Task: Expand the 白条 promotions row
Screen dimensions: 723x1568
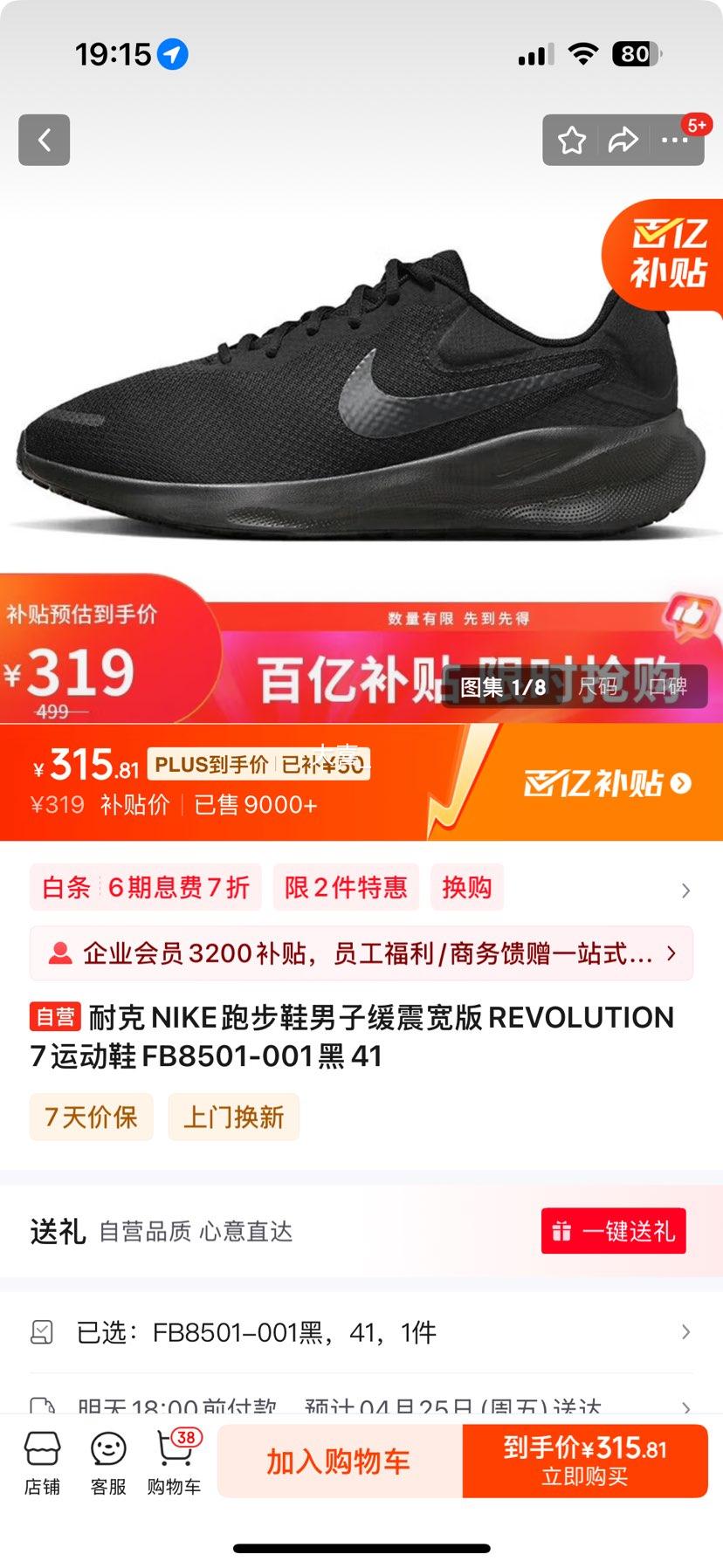Action: point(361,888)
